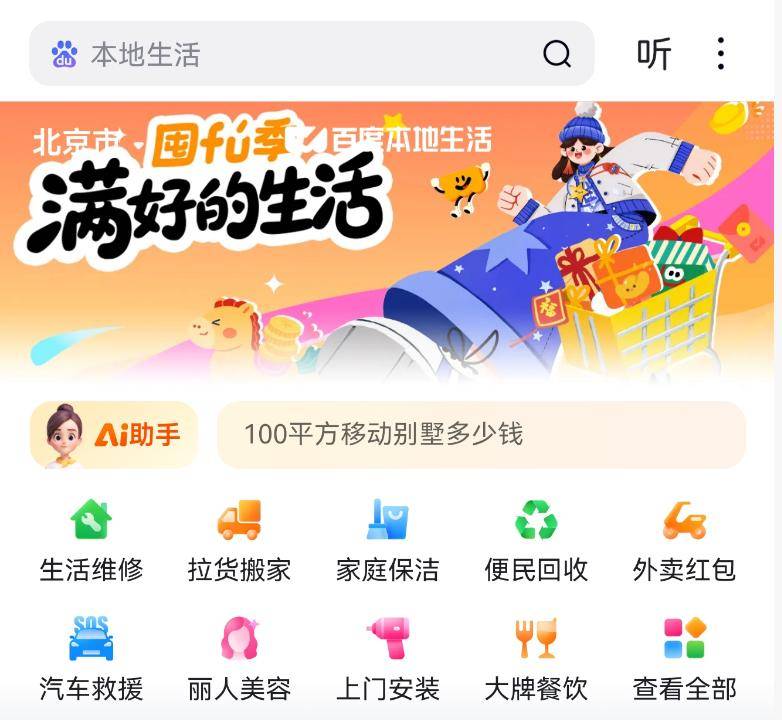Get 外卖红包 takeout coupons
This screenshot has height=720, width=782.
[684, 541]
